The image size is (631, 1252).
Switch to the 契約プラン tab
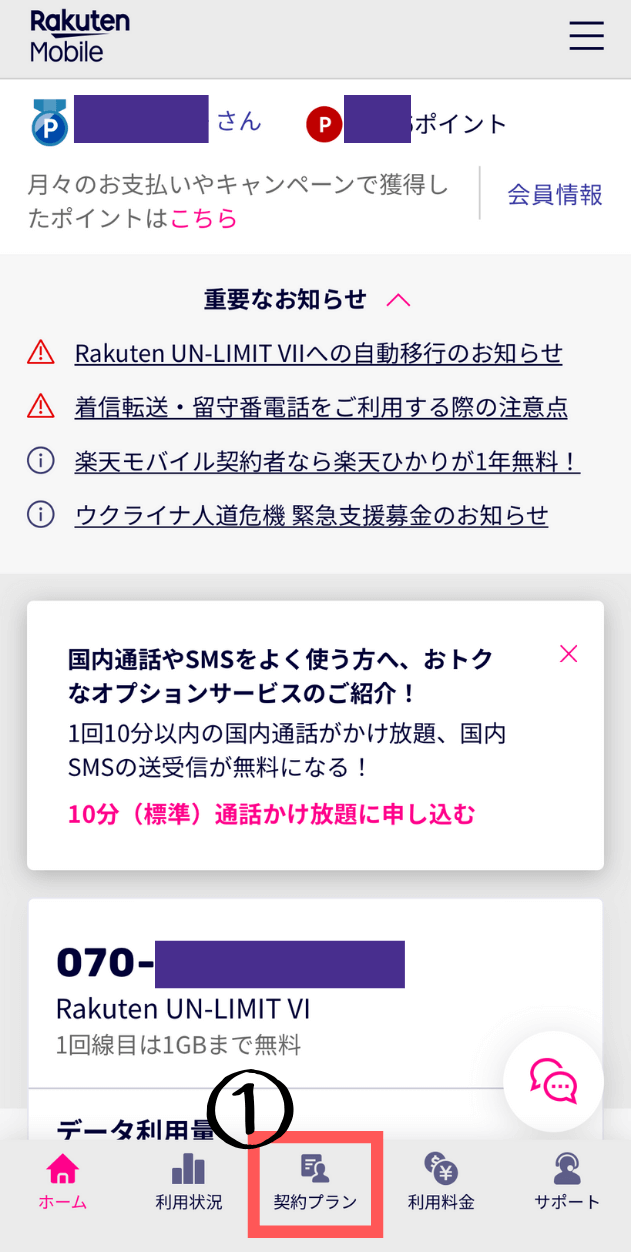316,1182
